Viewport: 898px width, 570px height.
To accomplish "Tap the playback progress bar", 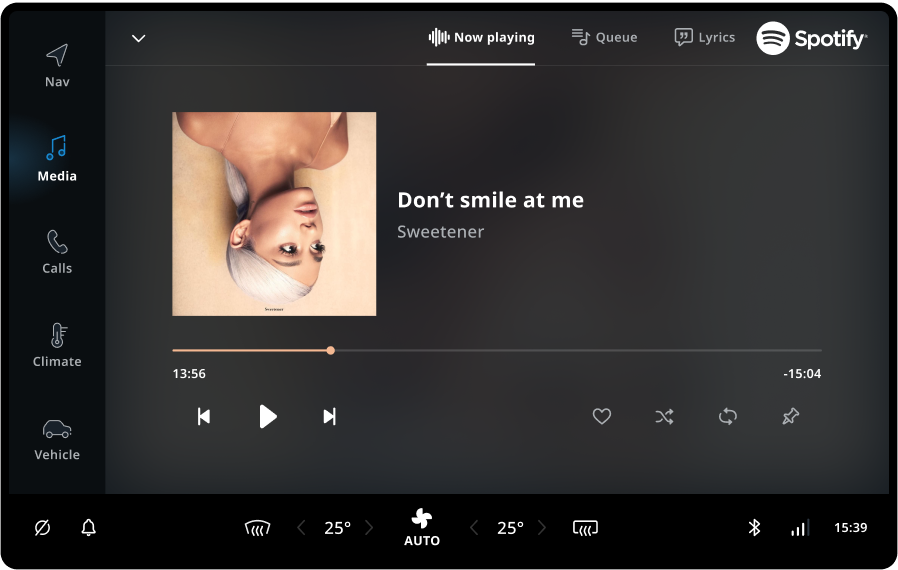I will (x=496, y=351).
